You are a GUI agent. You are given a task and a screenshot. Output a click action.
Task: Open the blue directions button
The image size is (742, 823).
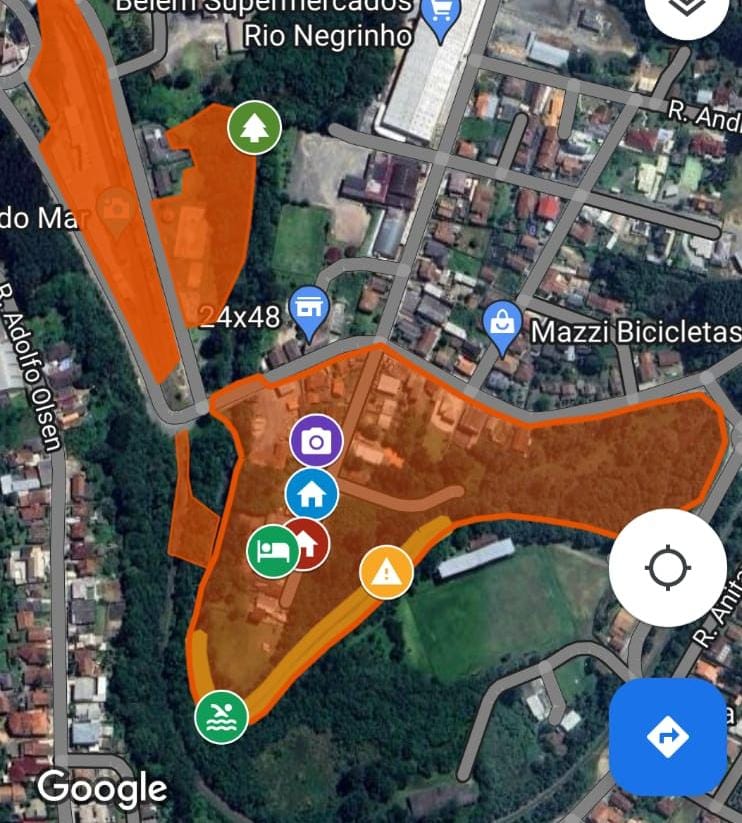pos(667,737)
